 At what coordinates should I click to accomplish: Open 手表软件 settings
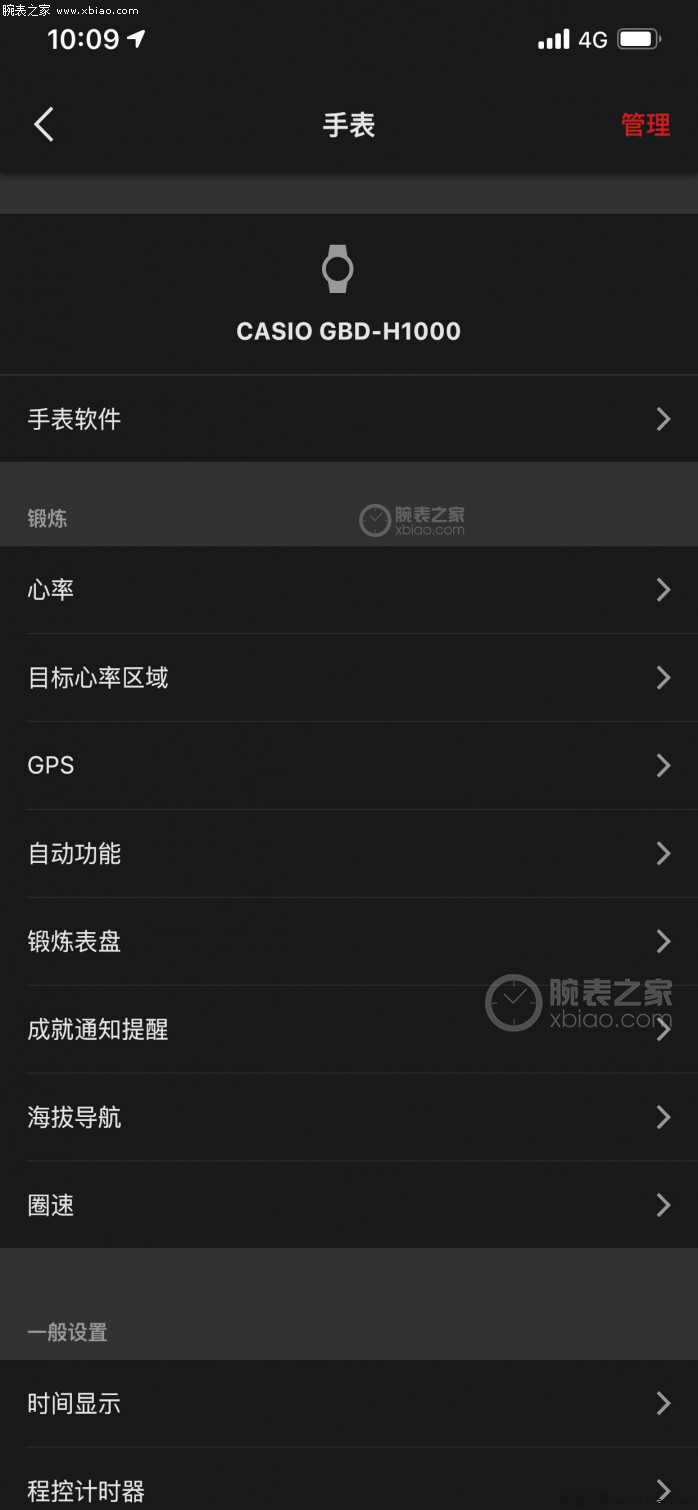tap(349, 419)
